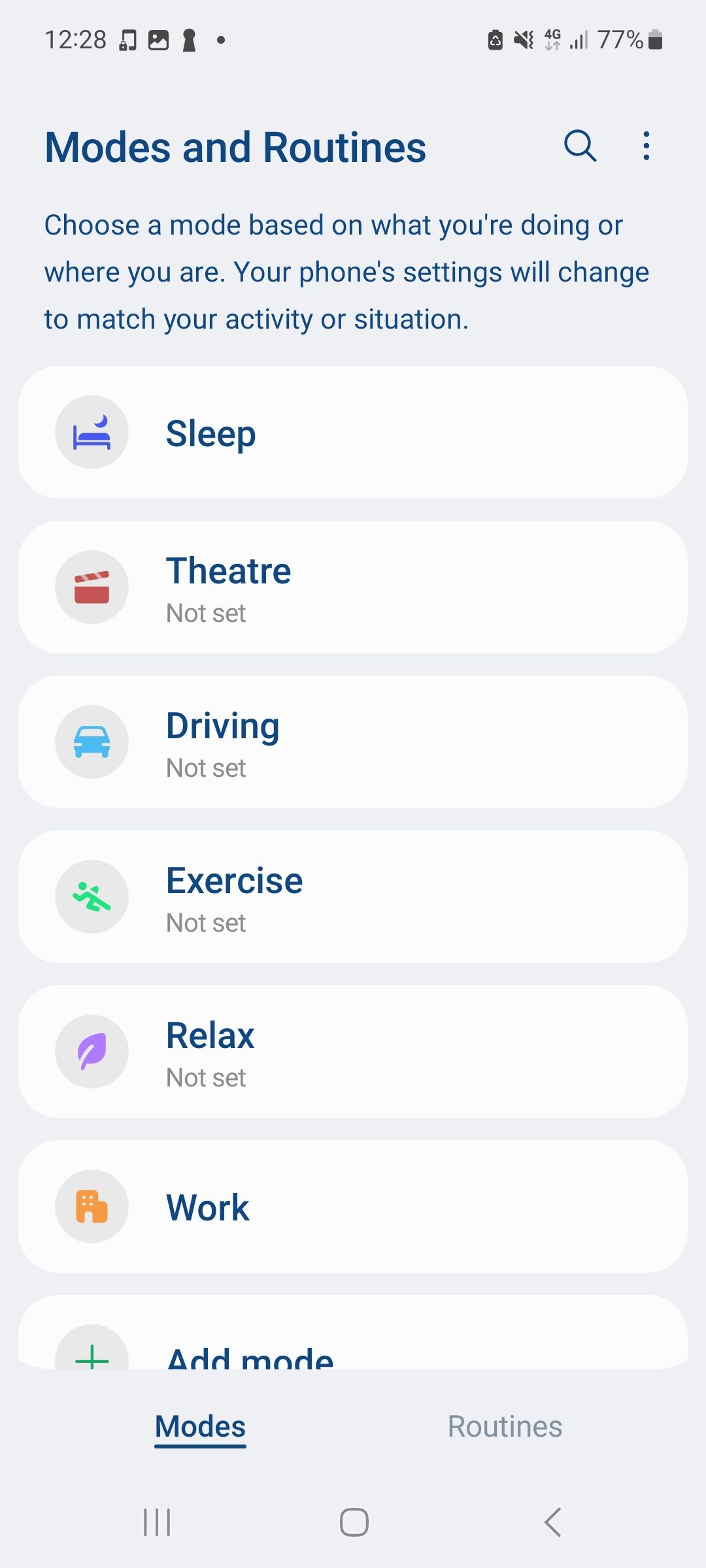Switch to the Routines tab
706x1568 pixels.
pos(505,1427)
